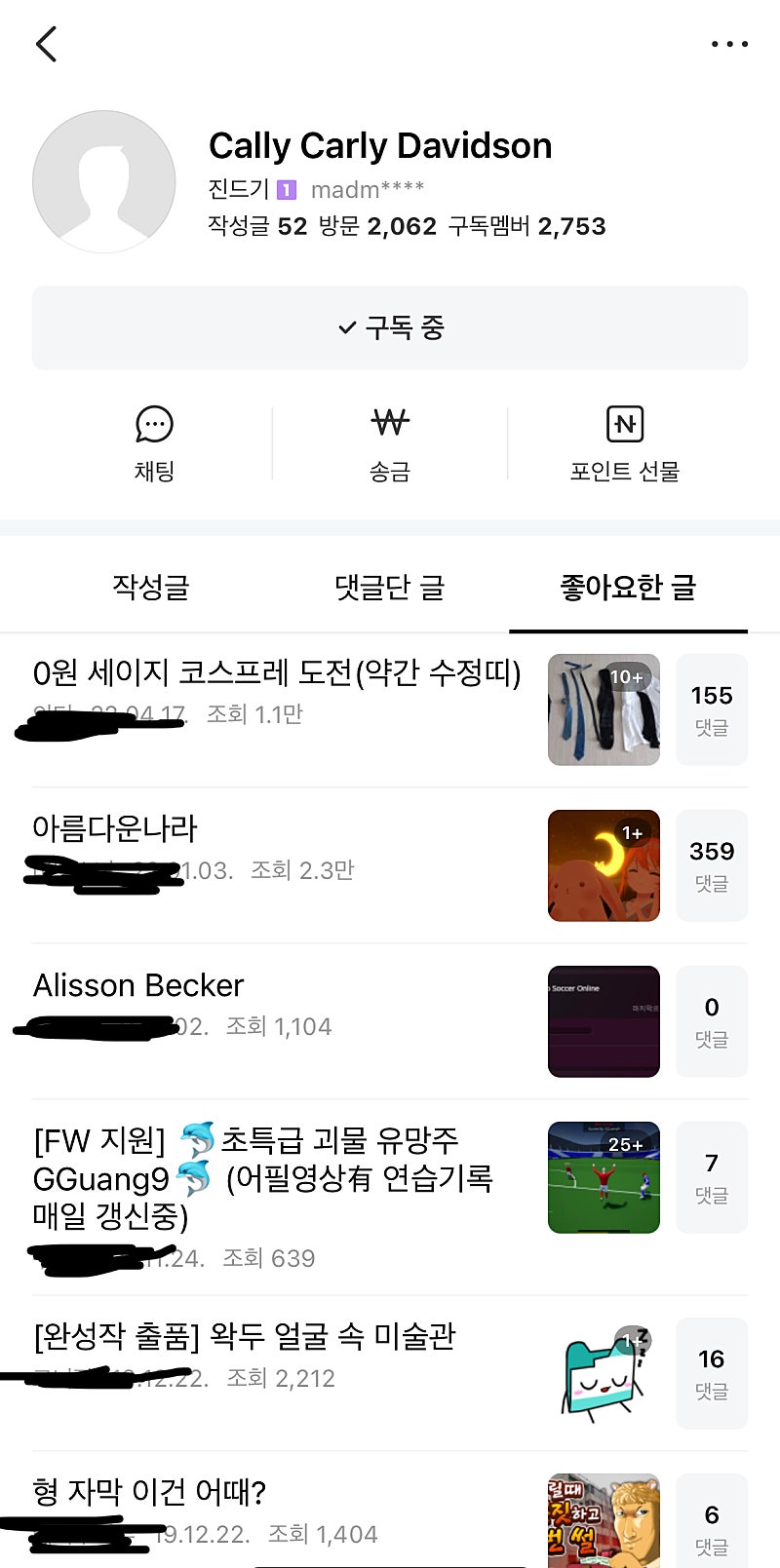The height and width of the screenshot is (1568, 780).
Task: Go back with the top-left arrow
Action: pyautogui.click(x=46, y=44)
